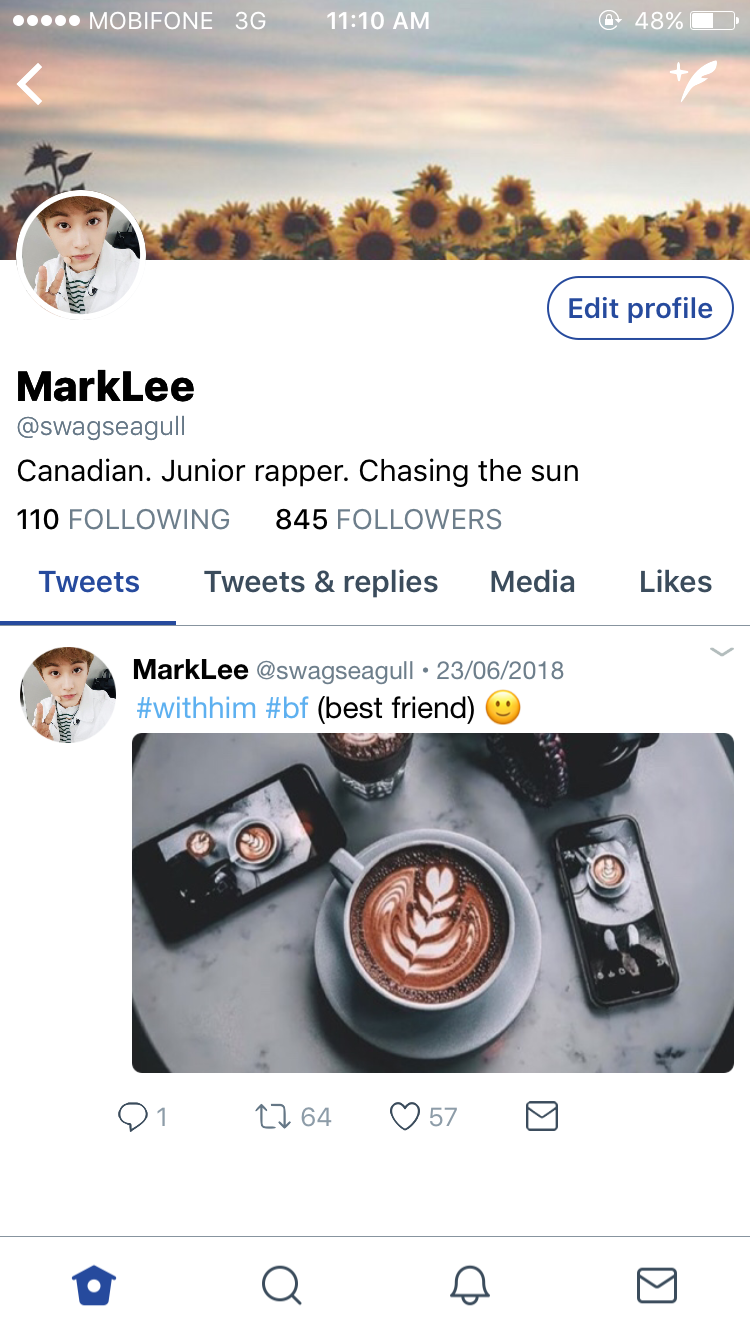Open the notifications bell in bottom bar
Screen dimensions: 750x1334
(469, 1285)
